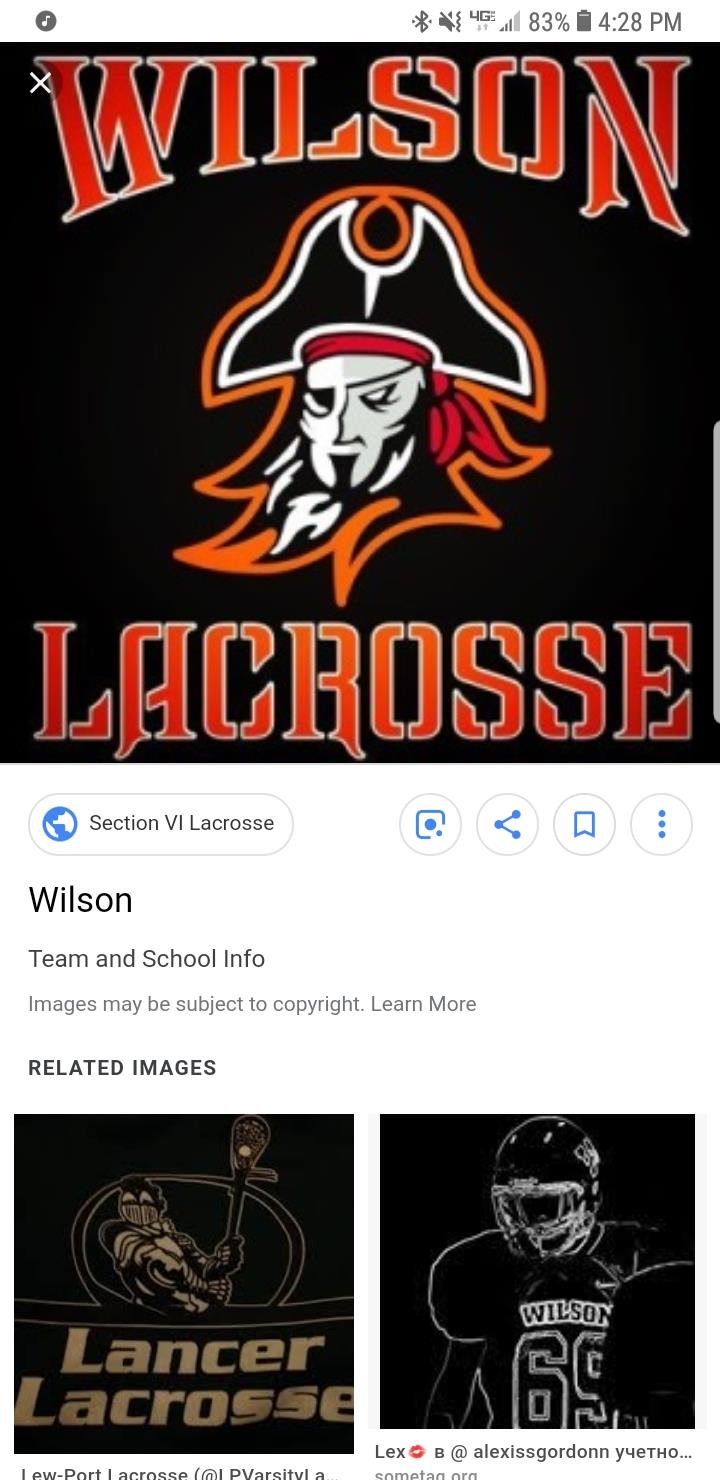Open the Learn More copyright link
The image size is (720, 1480).
coord(423,1004)
